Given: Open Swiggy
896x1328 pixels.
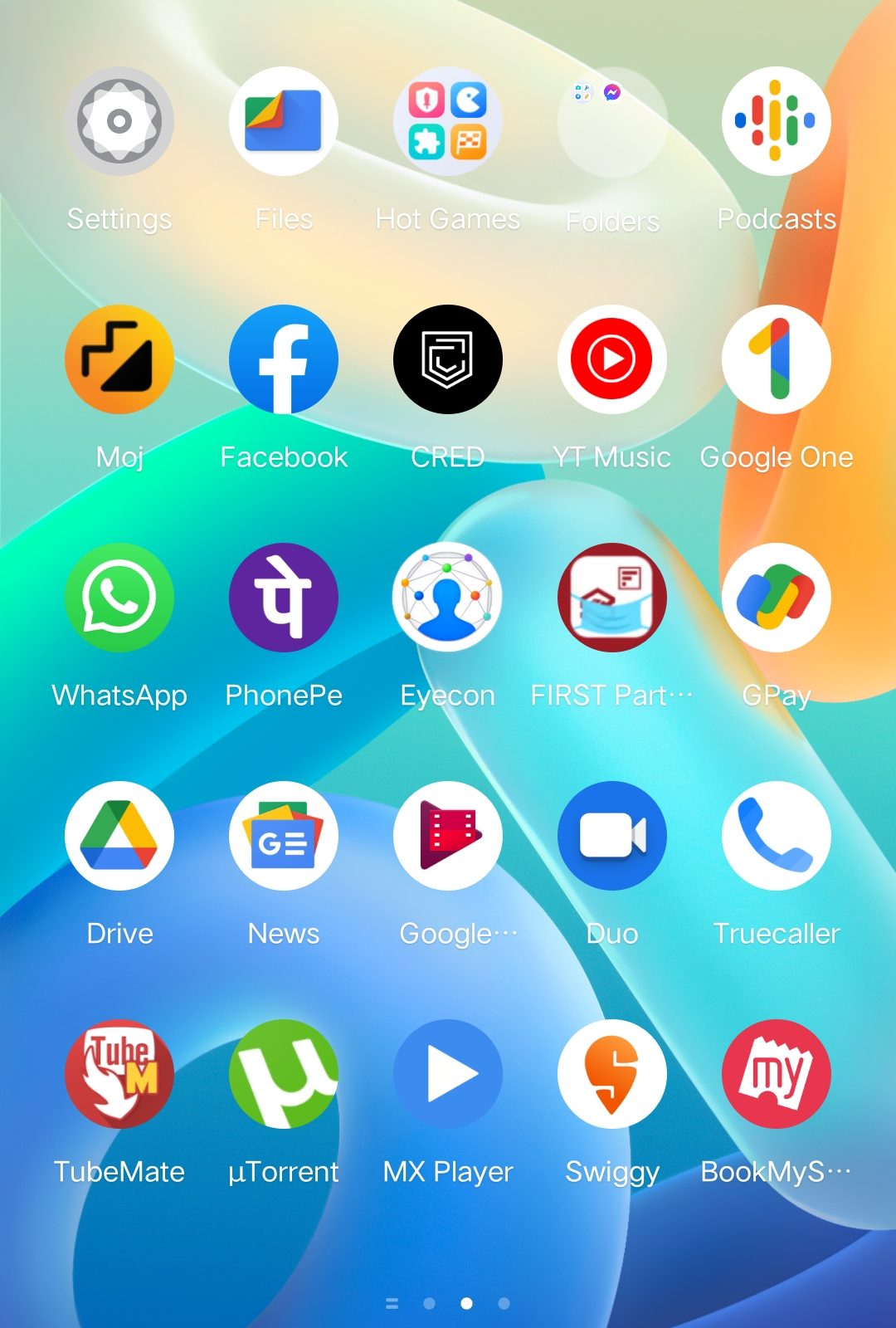Looking at the screenshot, I should pos(612,1074).
